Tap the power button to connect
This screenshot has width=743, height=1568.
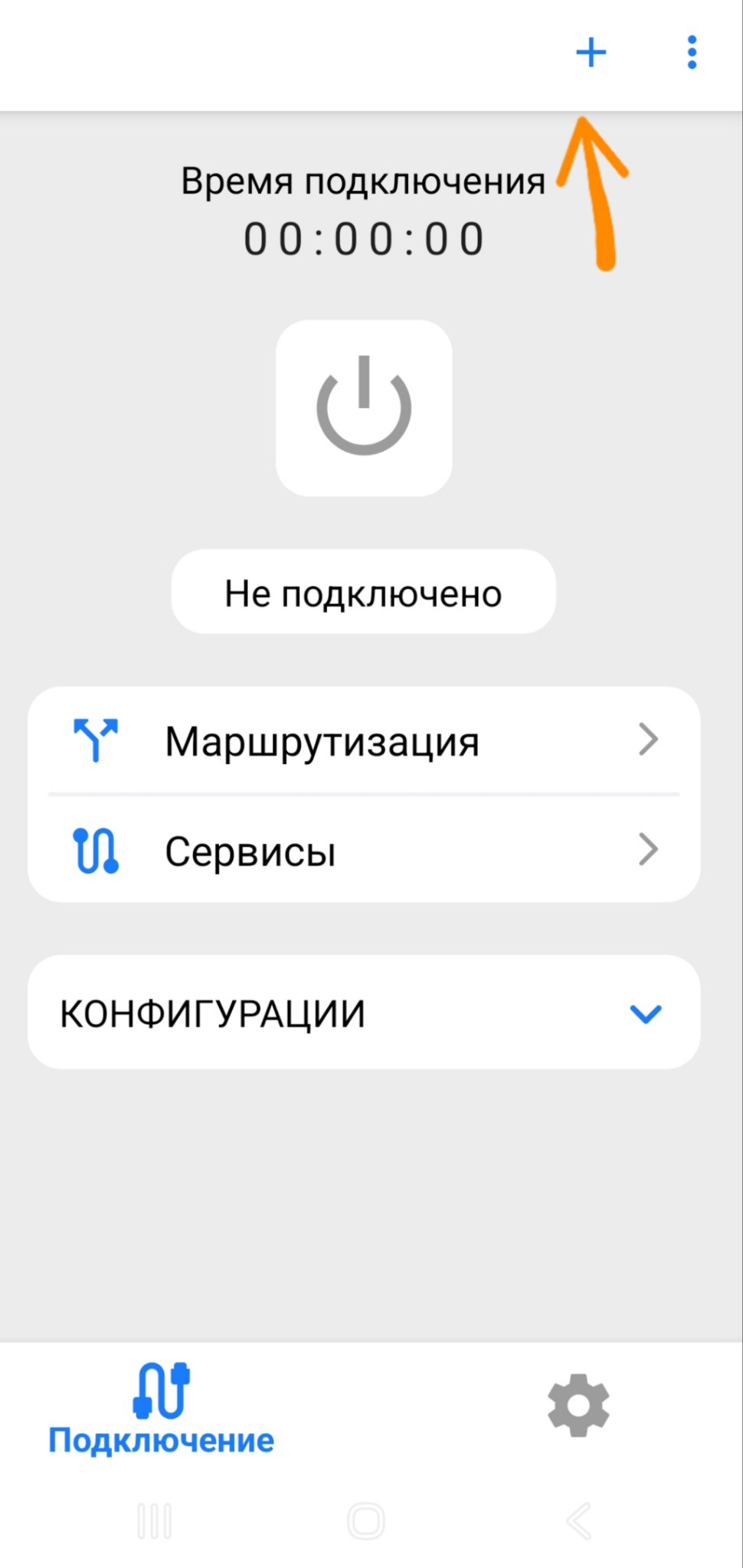[x=364, y=407]
